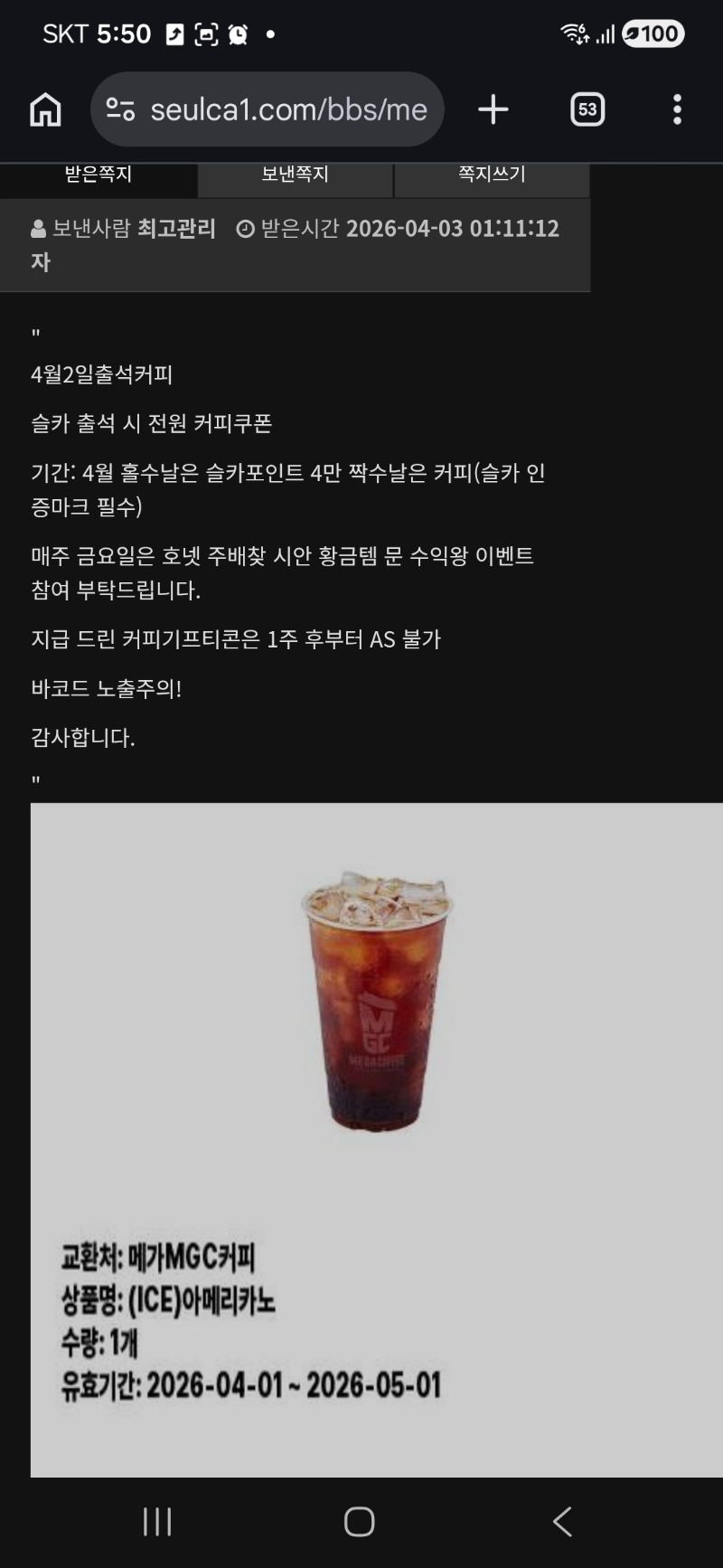Open the tab switcher showing 53 tabs

[587, 109]
